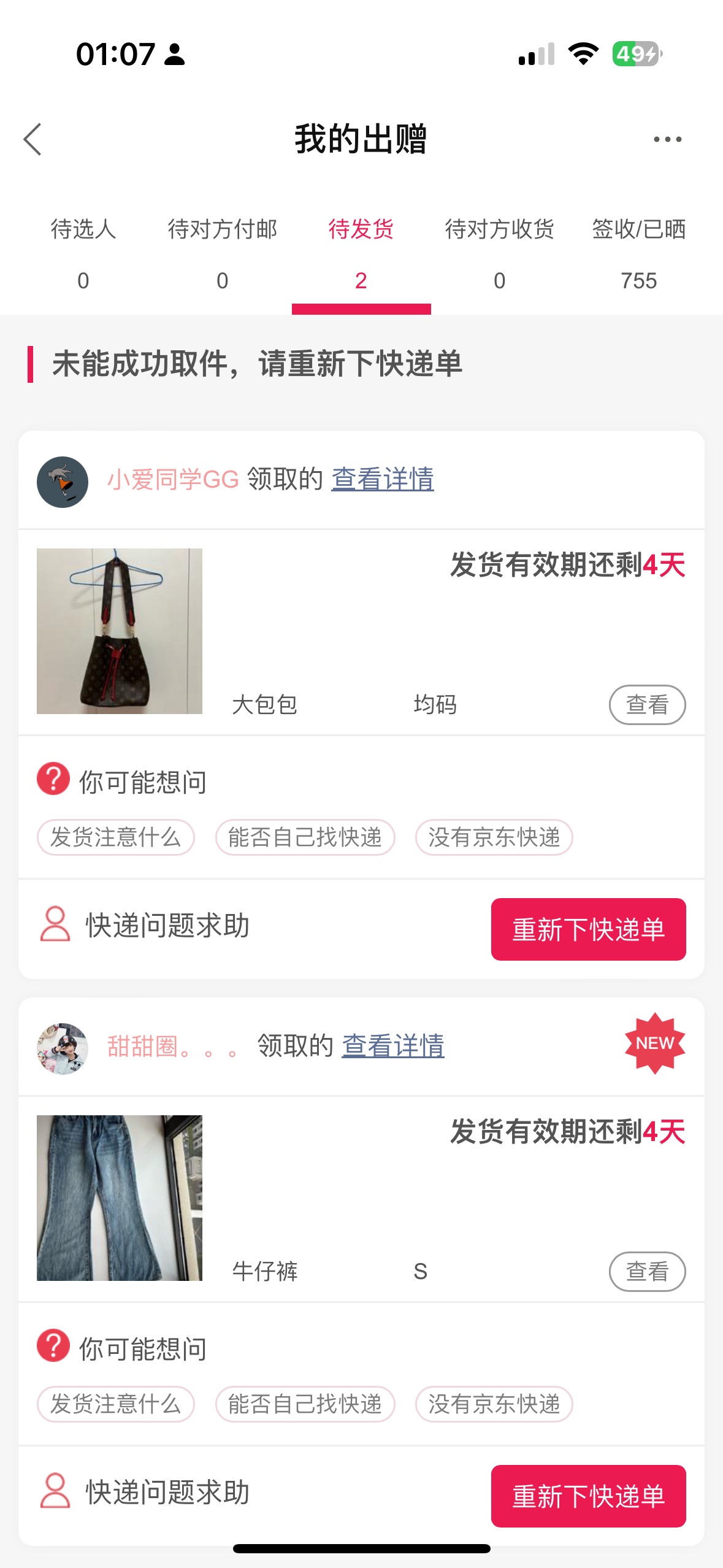Image resolution: width=723 pixels, height=1568 pixels.
Task: Open the three-dot overflow menu
Action: coord(667,139)
